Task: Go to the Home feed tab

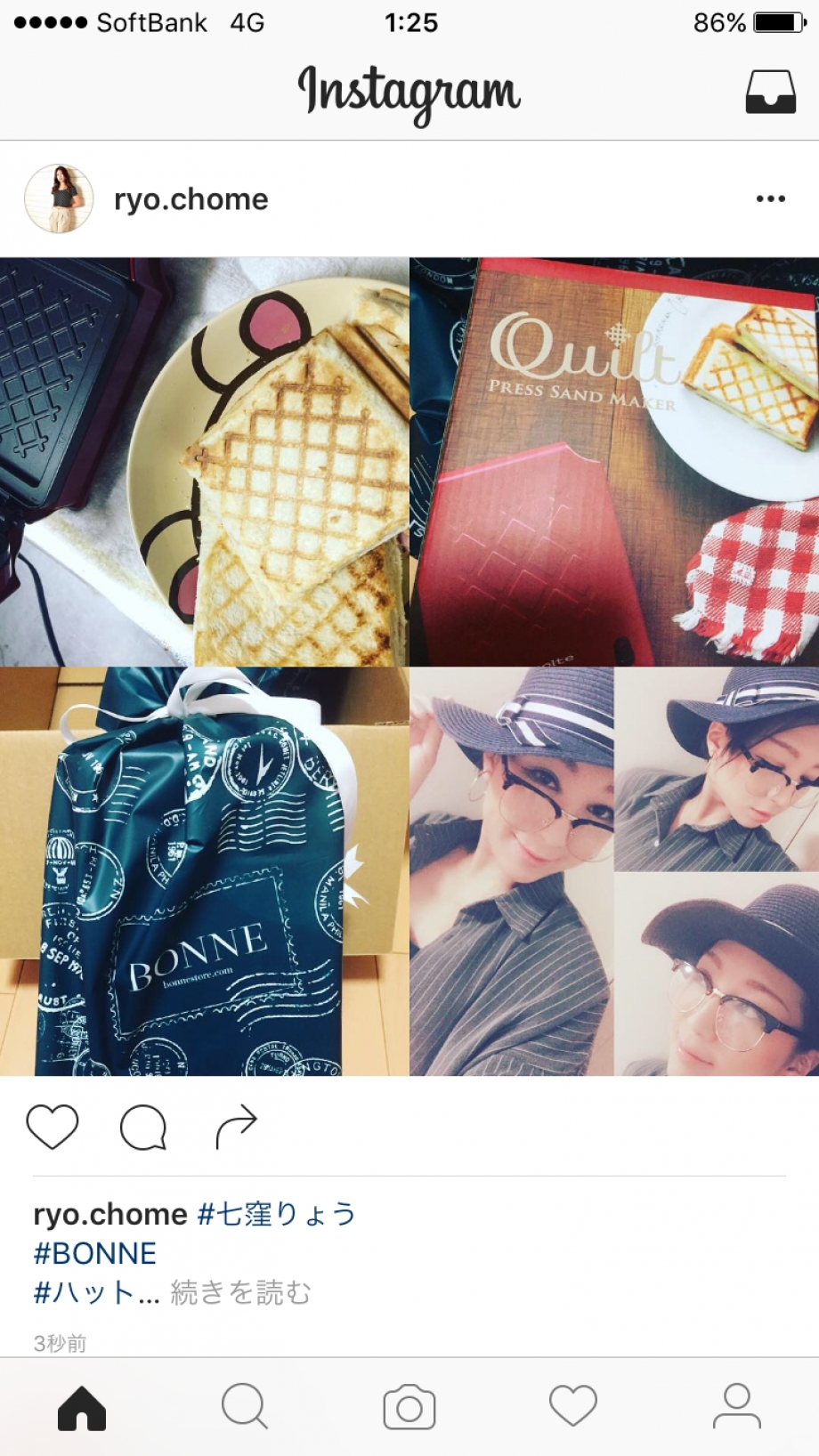Action: click(82, 1408)
